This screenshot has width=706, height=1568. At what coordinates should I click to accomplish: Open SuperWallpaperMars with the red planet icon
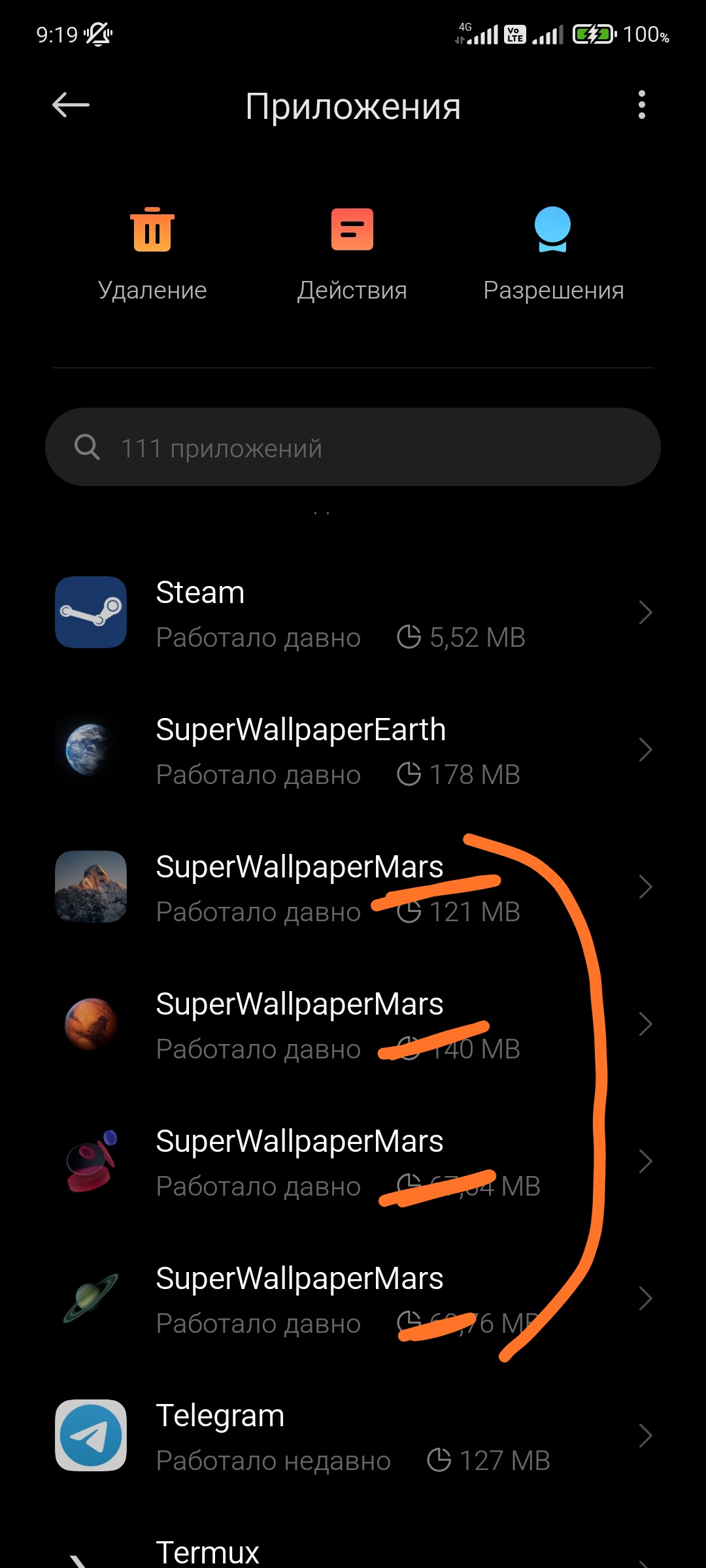[353, 1024]
